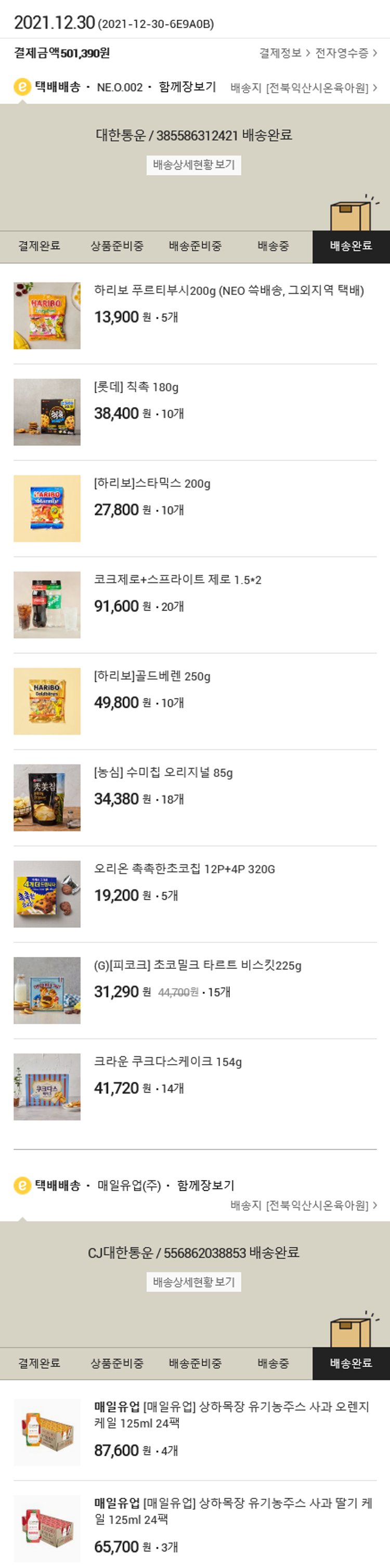
Task: Open [롯데] 칙촉 180g item
Action: tap(136, 387)
